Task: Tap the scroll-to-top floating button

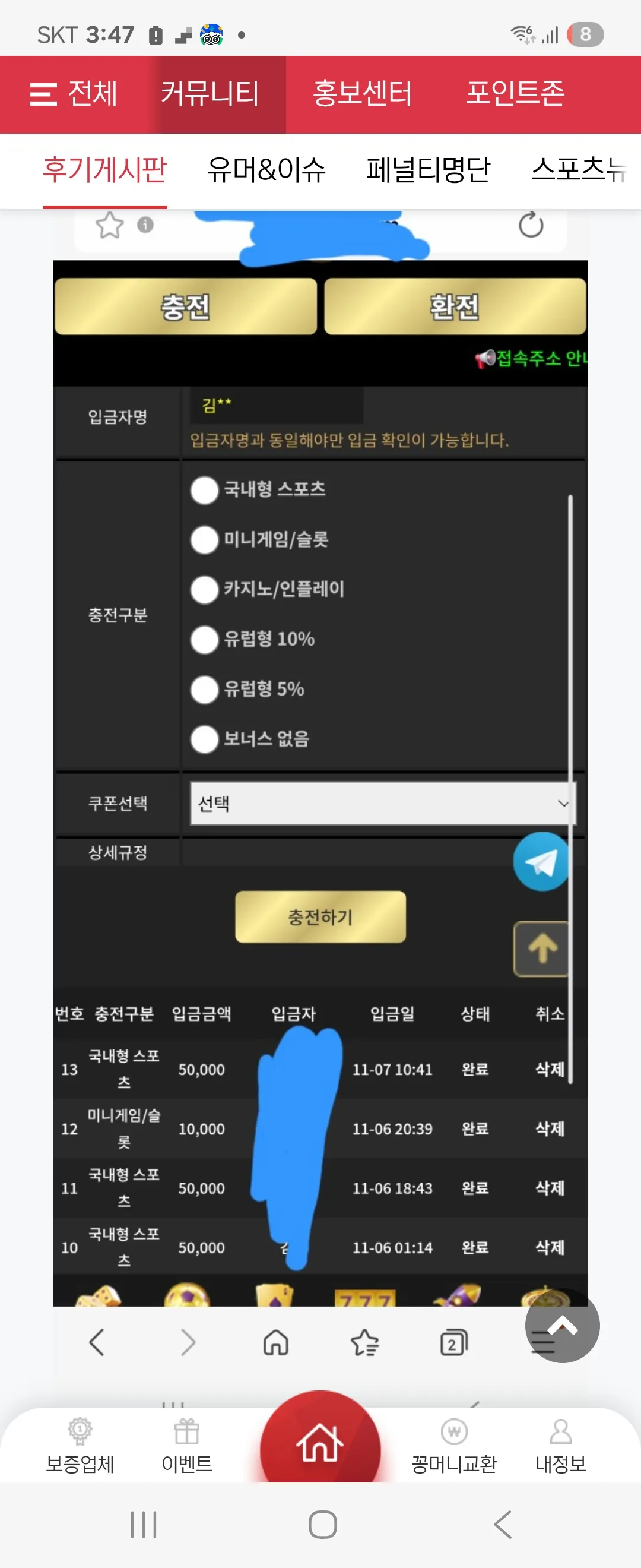Action: click(562, 1325)
